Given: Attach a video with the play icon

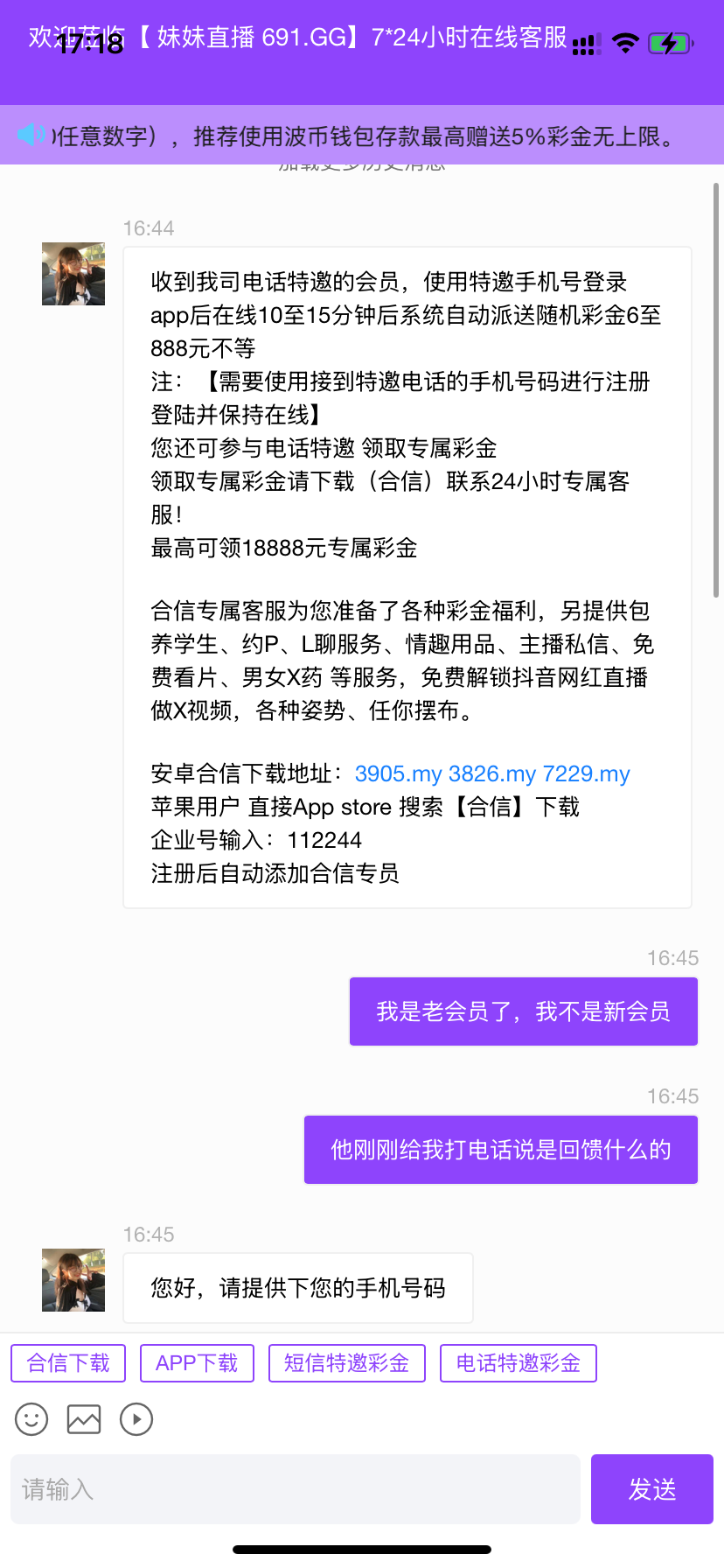Looking at the screenshot, I should 136,1419.
